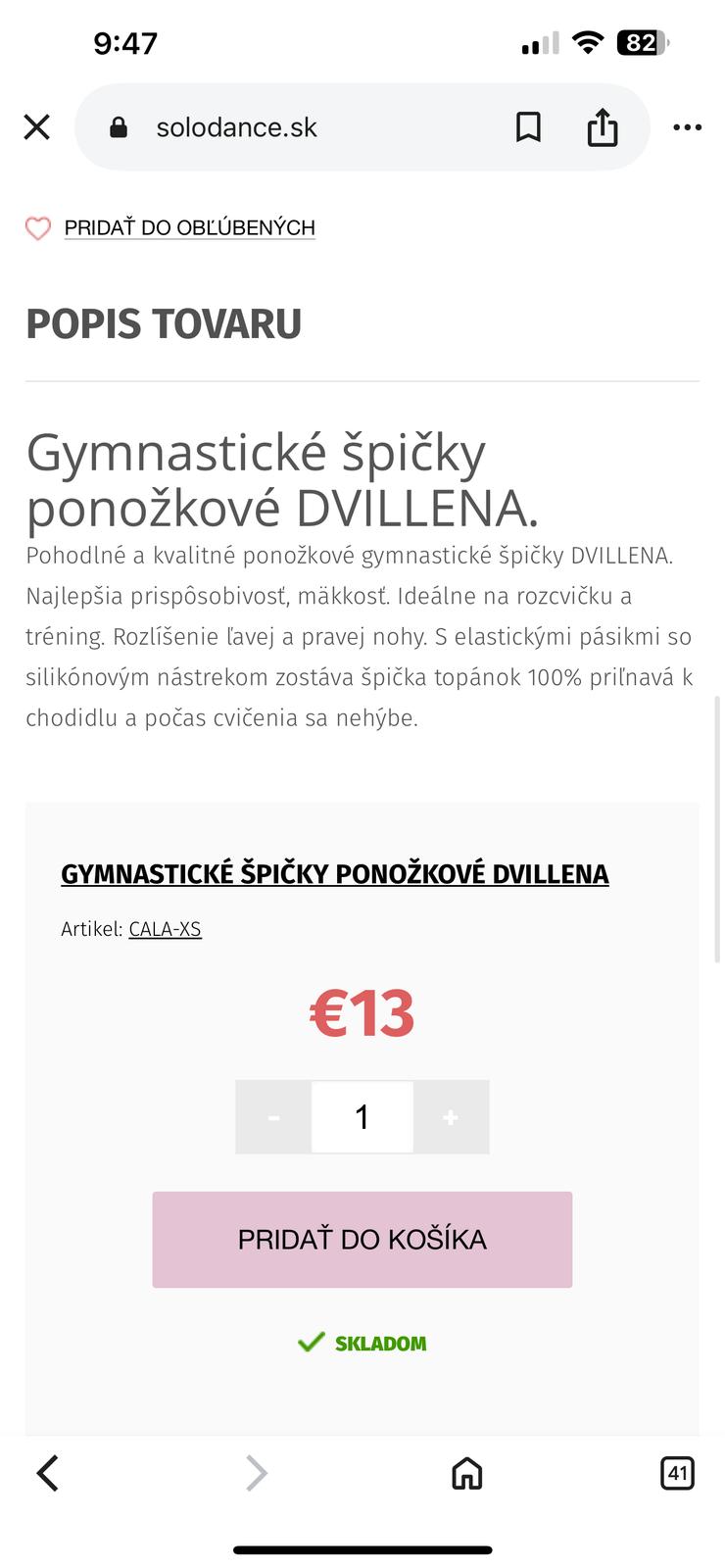Viewport: 725px width, 1568px height.
Task: Increase quantity with the plus button
Action: (x=451, y=1117)
